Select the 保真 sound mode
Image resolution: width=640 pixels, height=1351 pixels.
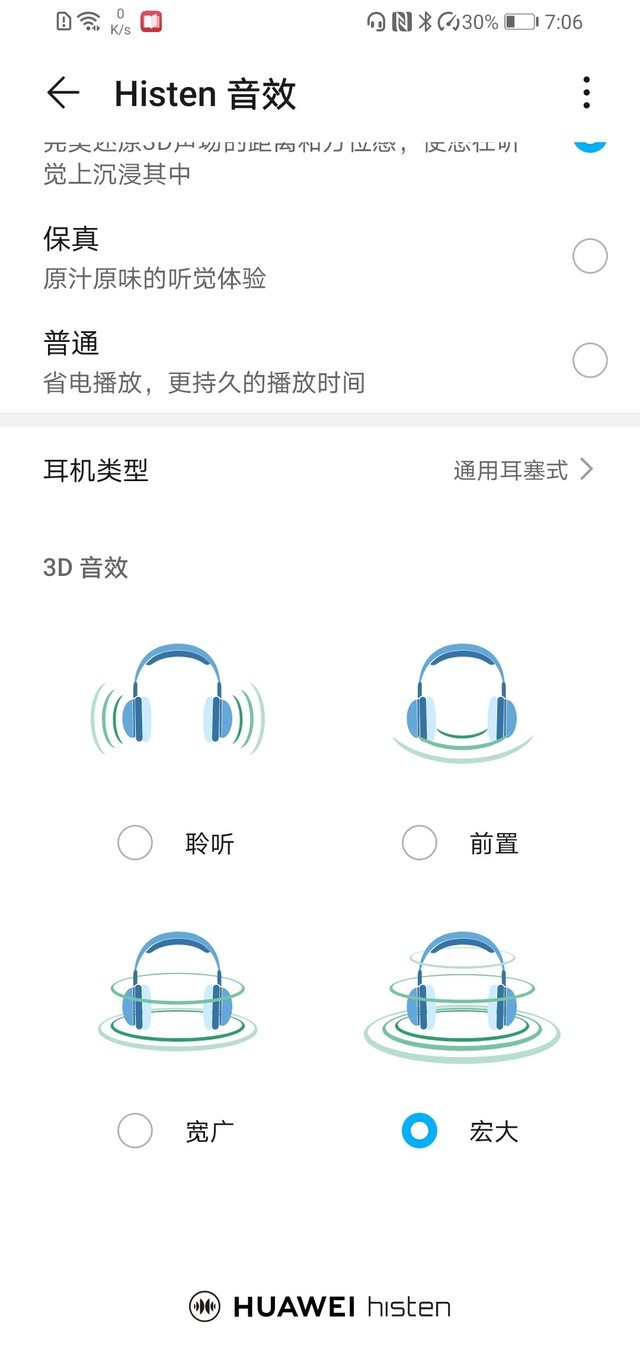point(589,256)
